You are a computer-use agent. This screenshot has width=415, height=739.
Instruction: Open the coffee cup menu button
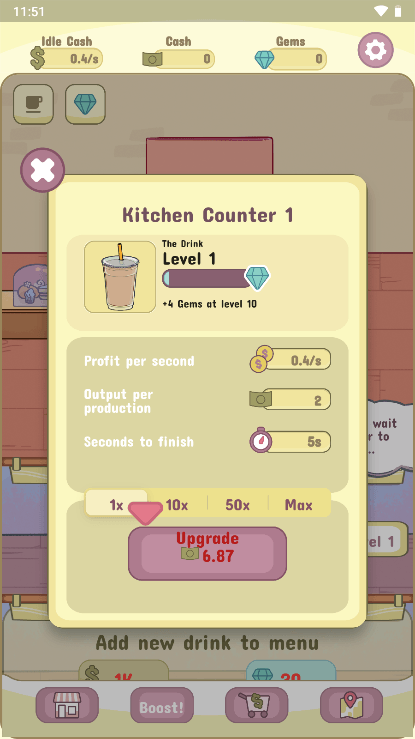pos(33,104)
